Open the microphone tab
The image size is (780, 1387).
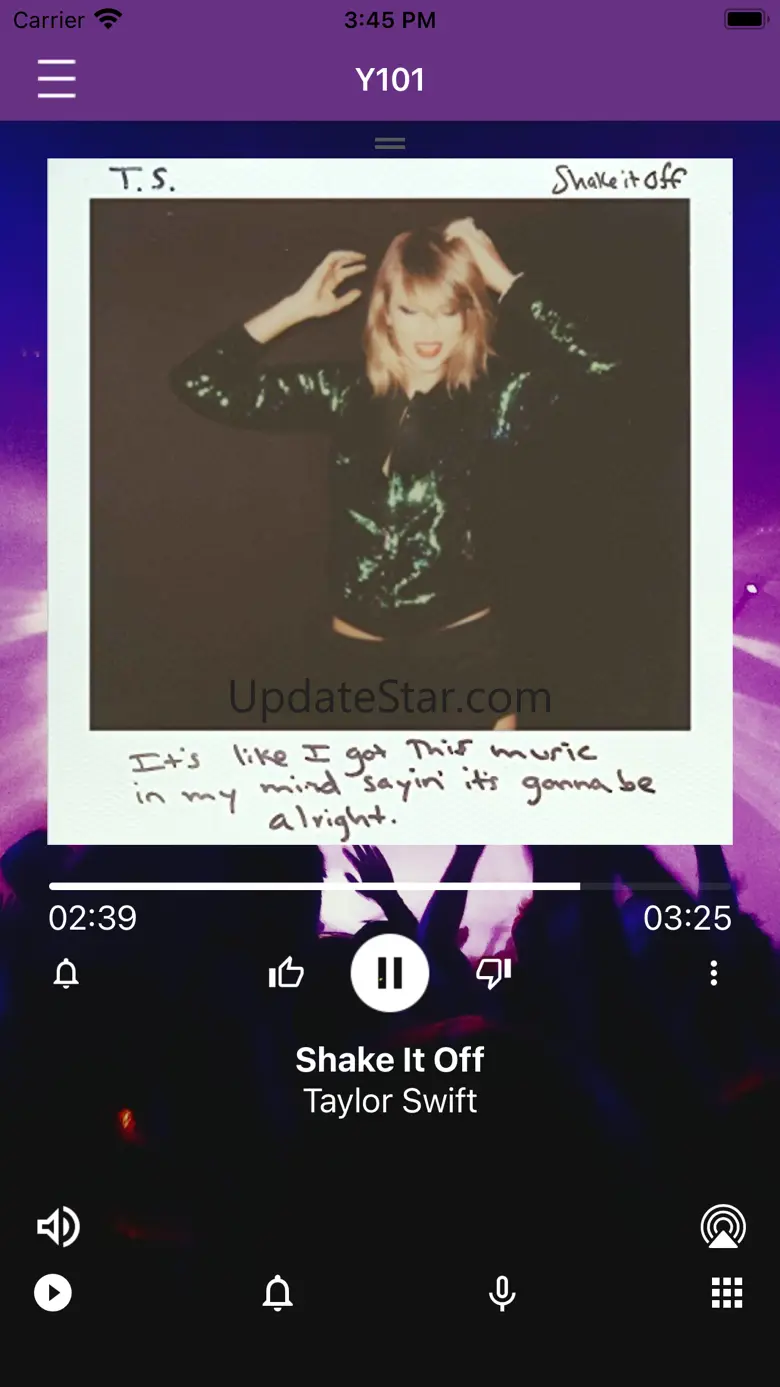502,1293
